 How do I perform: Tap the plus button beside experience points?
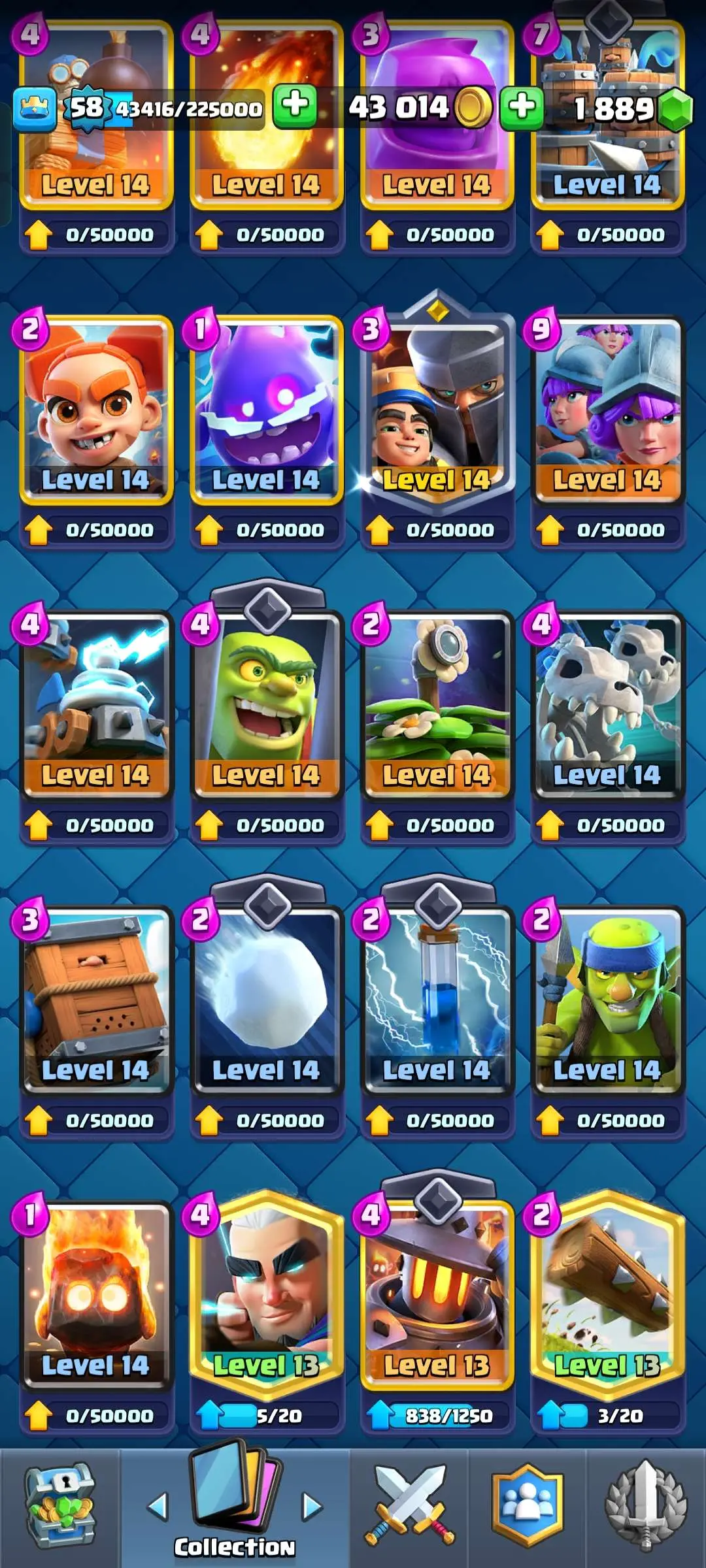tap(295, 106)
